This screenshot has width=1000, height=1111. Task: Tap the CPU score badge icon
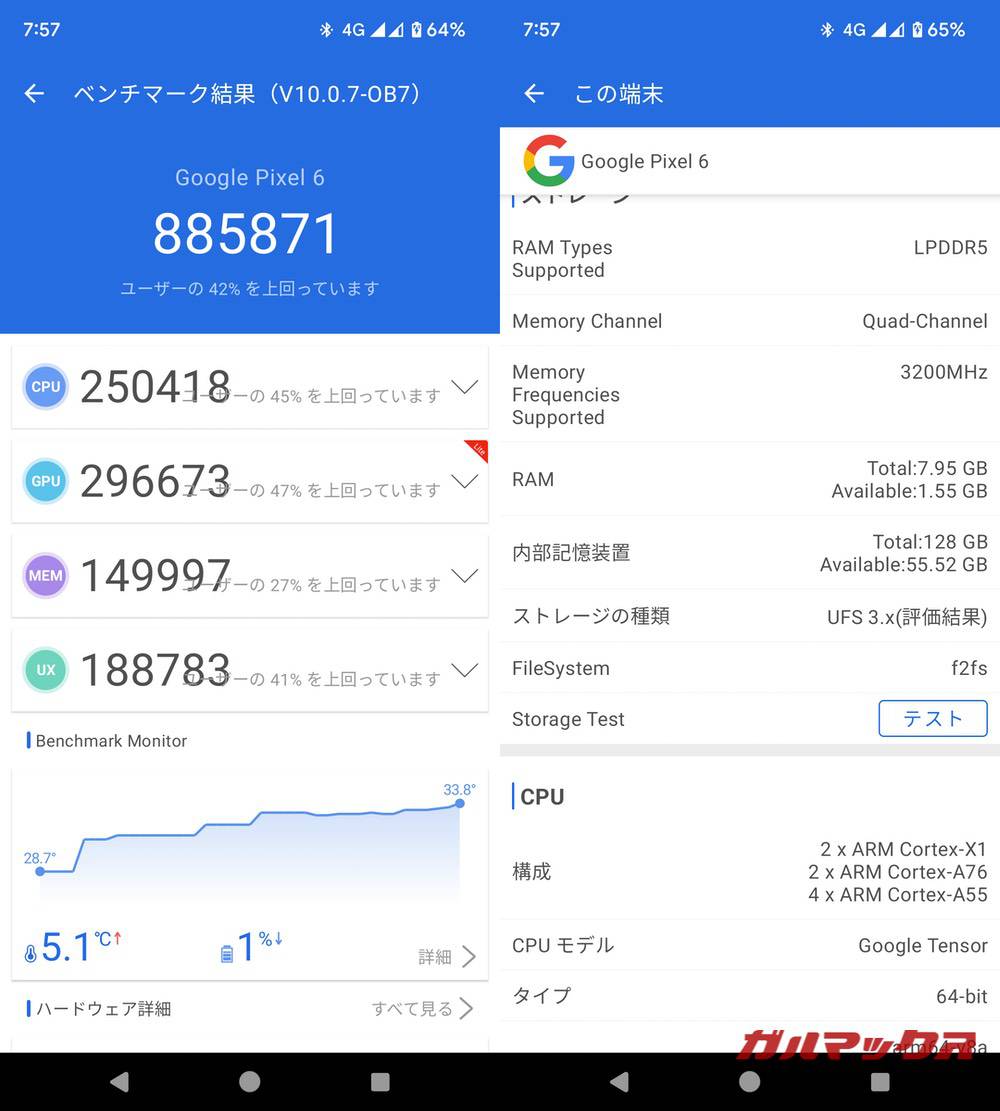(44, 386)
